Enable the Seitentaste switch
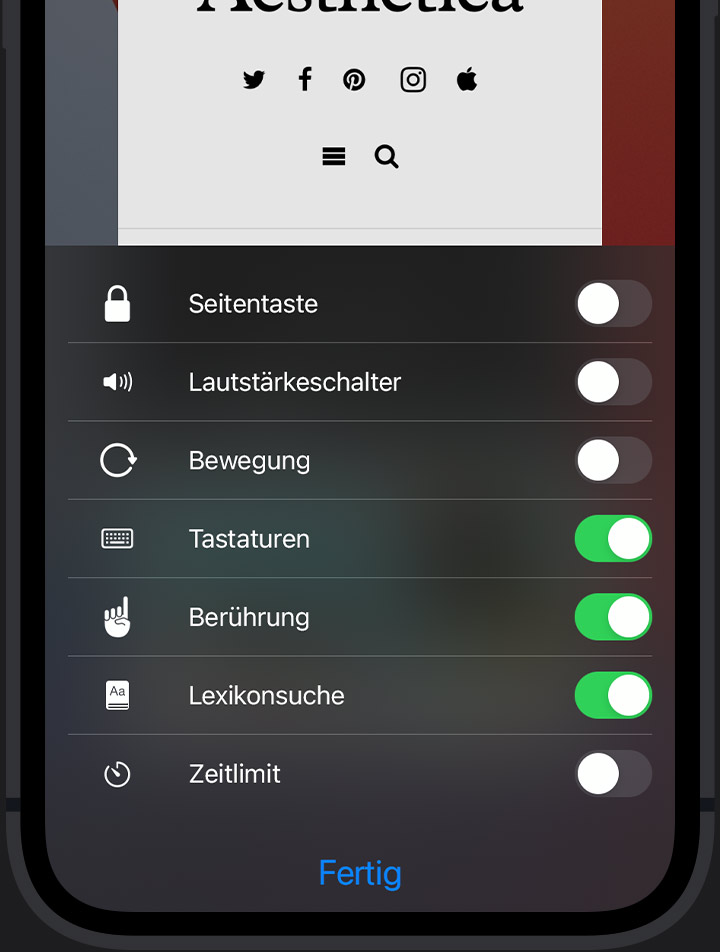This screenshot has height=952, width=720. pyautogui.click(x=613, y=304)
